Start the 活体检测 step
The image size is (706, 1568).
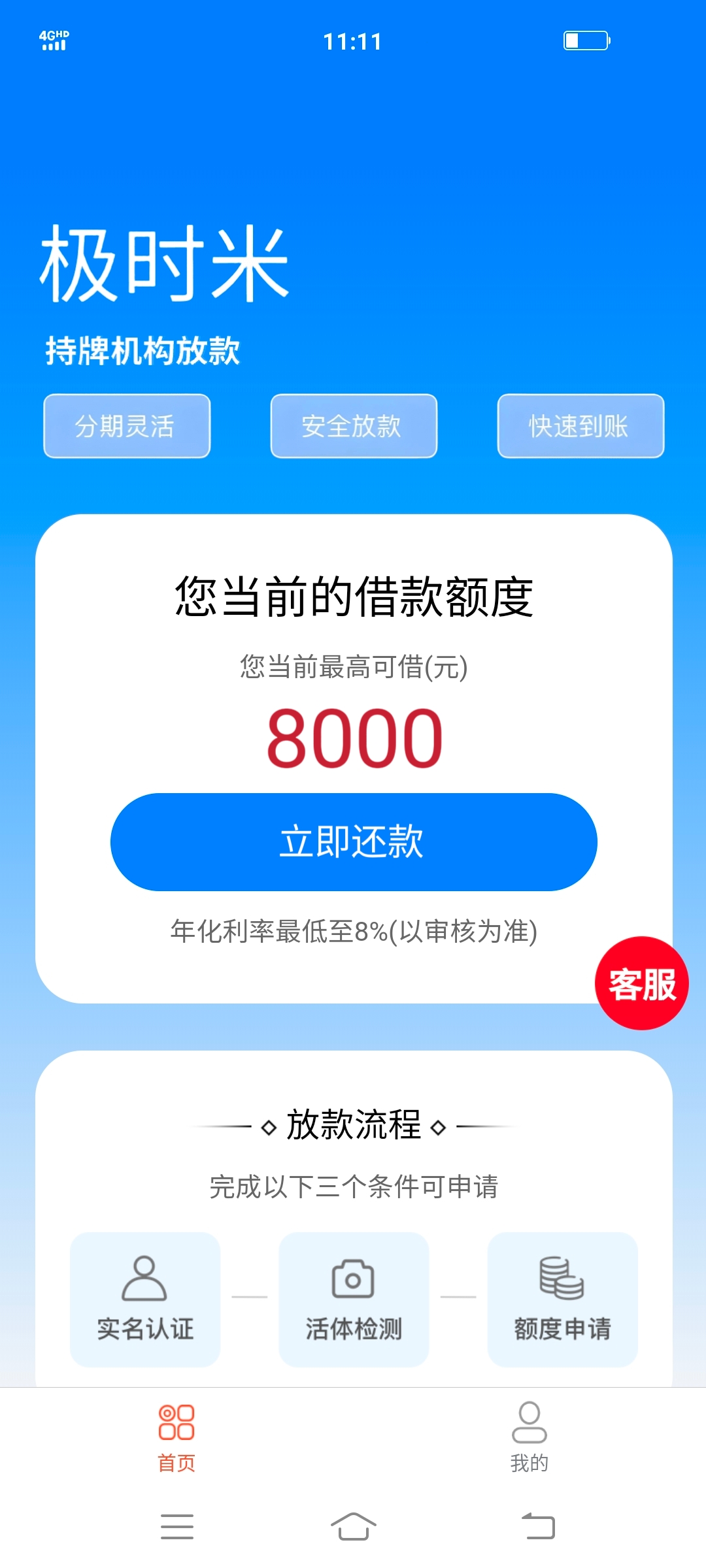click(x=354, y=1299)
